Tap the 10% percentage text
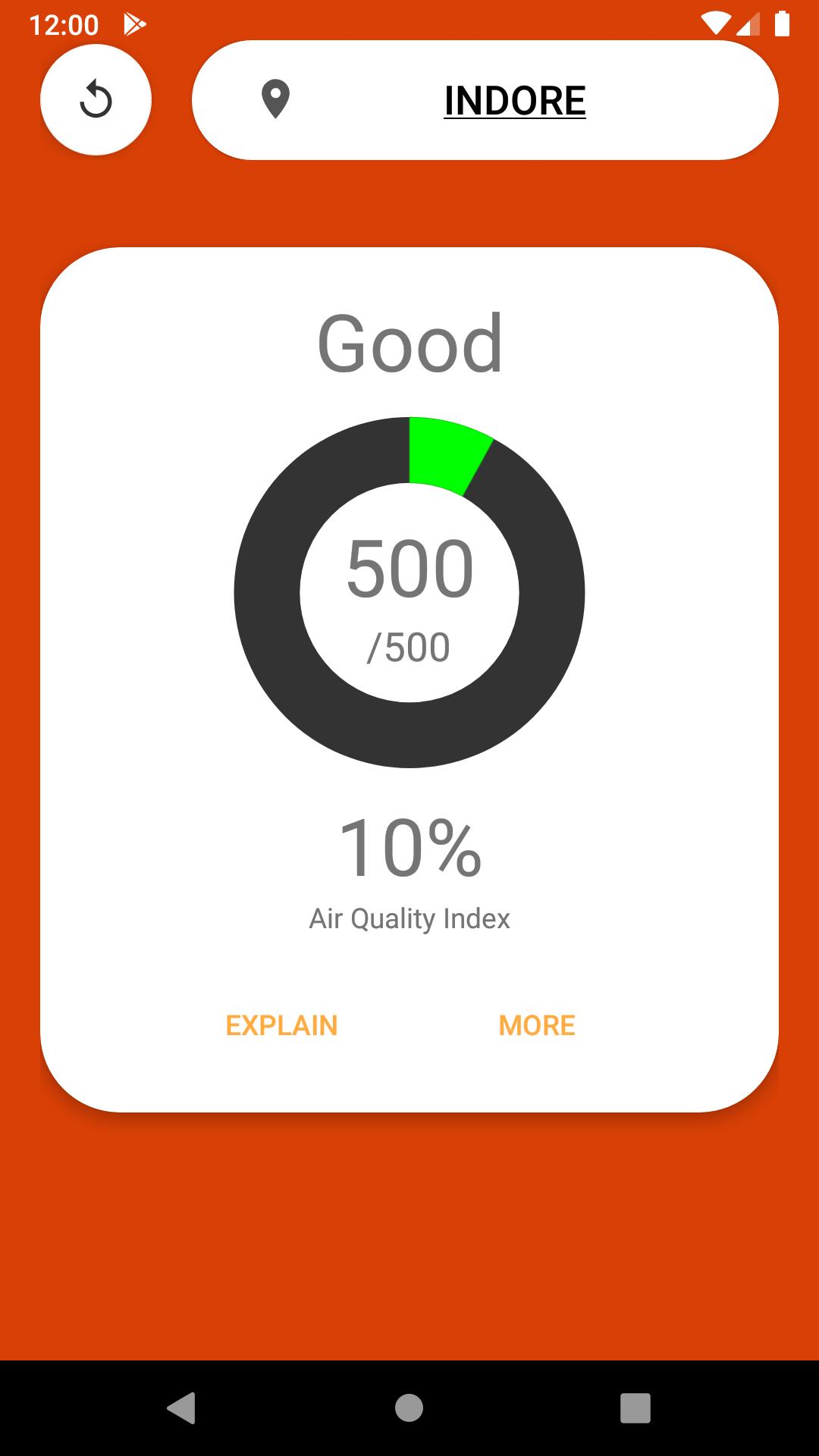 tap(410, 849)
